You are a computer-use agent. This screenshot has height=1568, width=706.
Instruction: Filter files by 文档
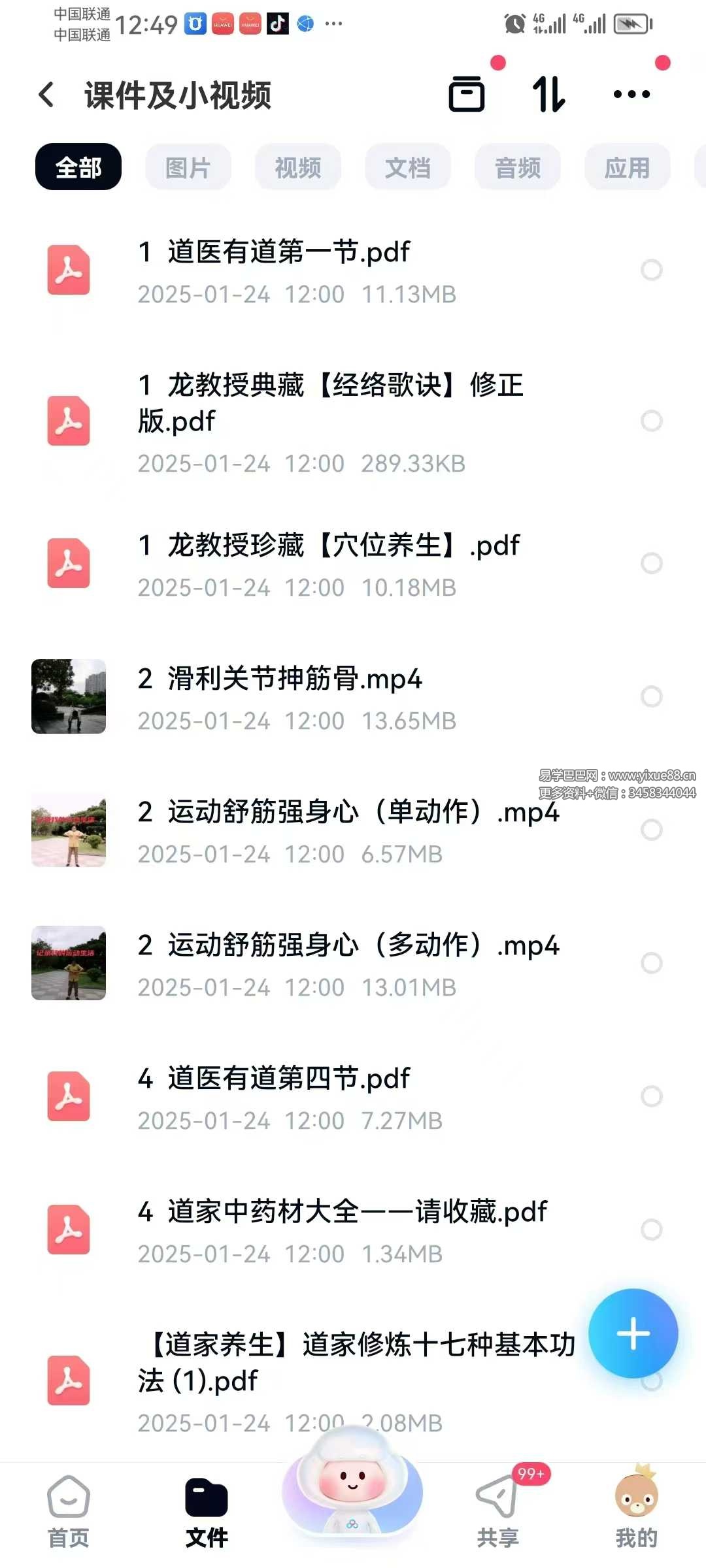(408, 167)
